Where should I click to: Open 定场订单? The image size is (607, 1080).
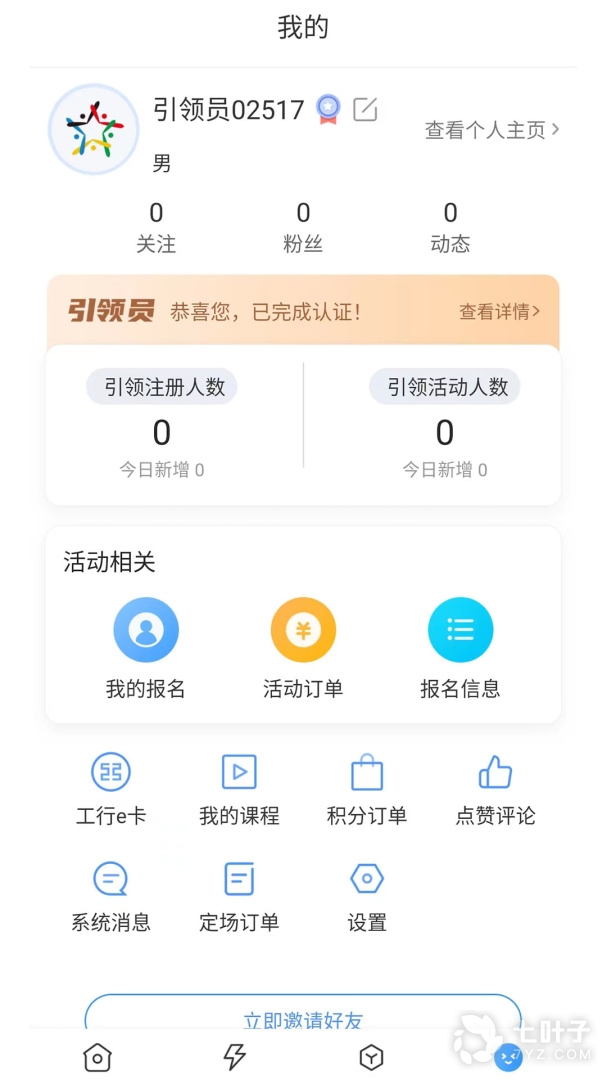[x=239, y=896]
